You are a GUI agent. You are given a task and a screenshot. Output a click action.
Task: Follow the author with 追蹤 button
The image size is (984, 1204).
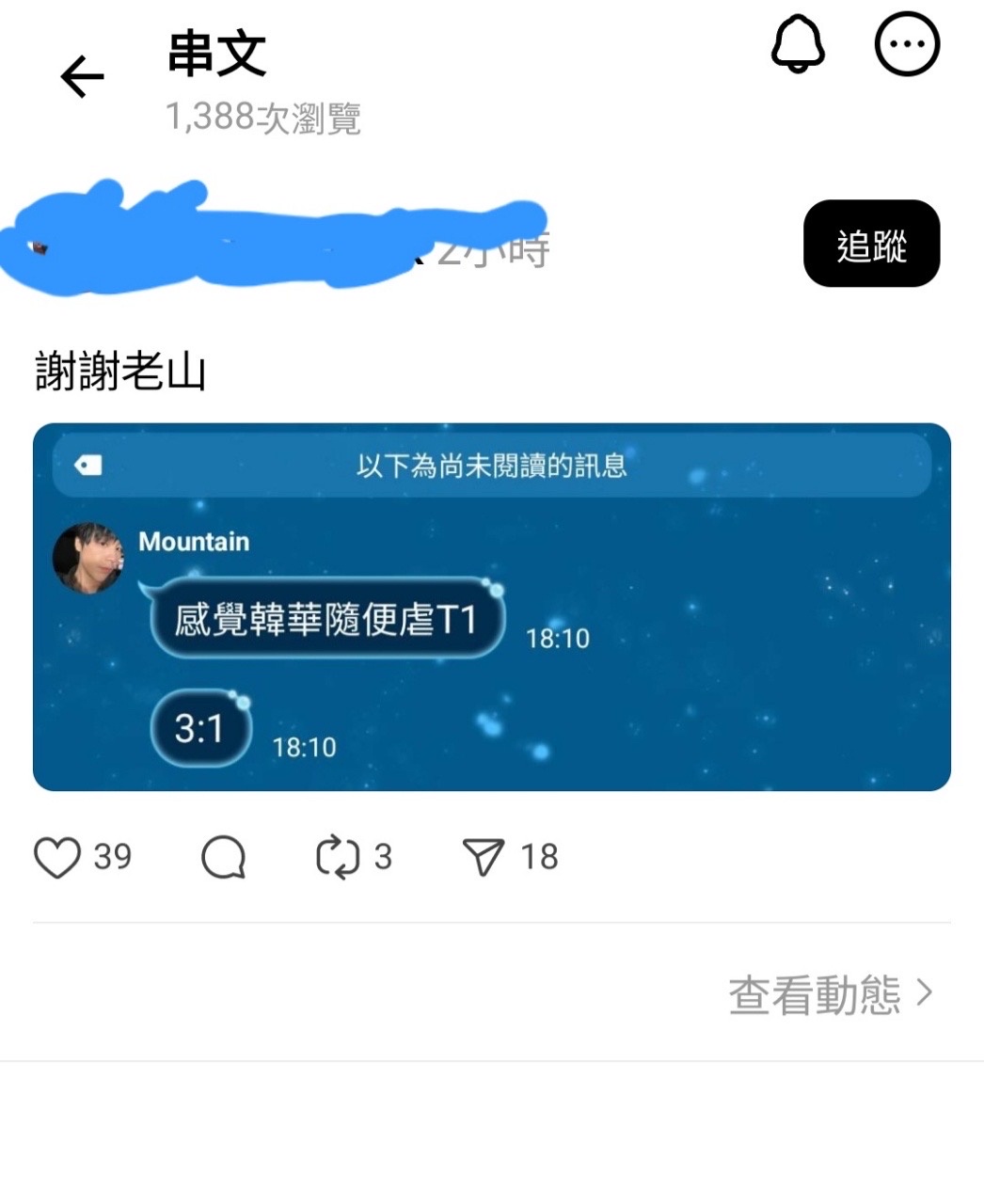(871, 244)
